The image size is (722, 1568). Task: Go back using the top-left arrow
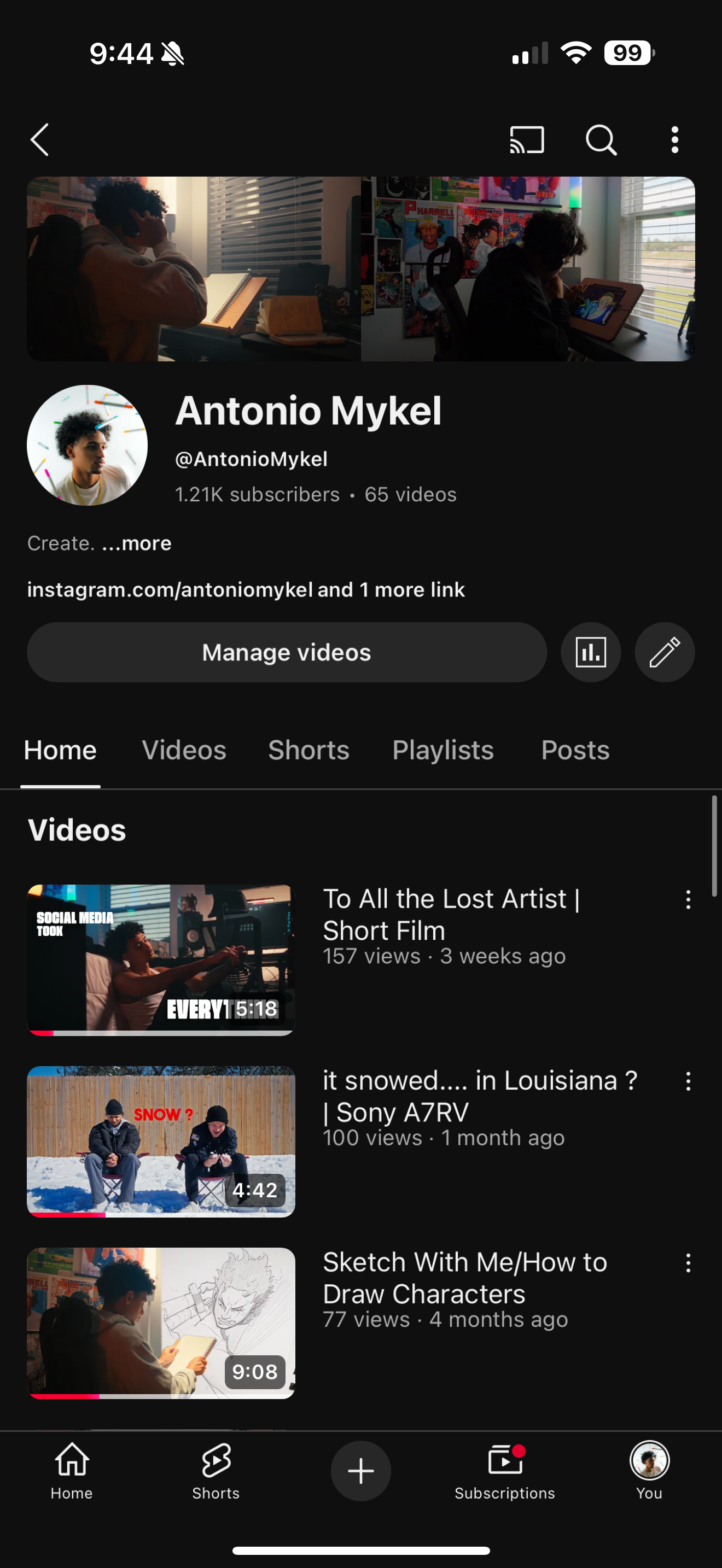tap(39, 140)
